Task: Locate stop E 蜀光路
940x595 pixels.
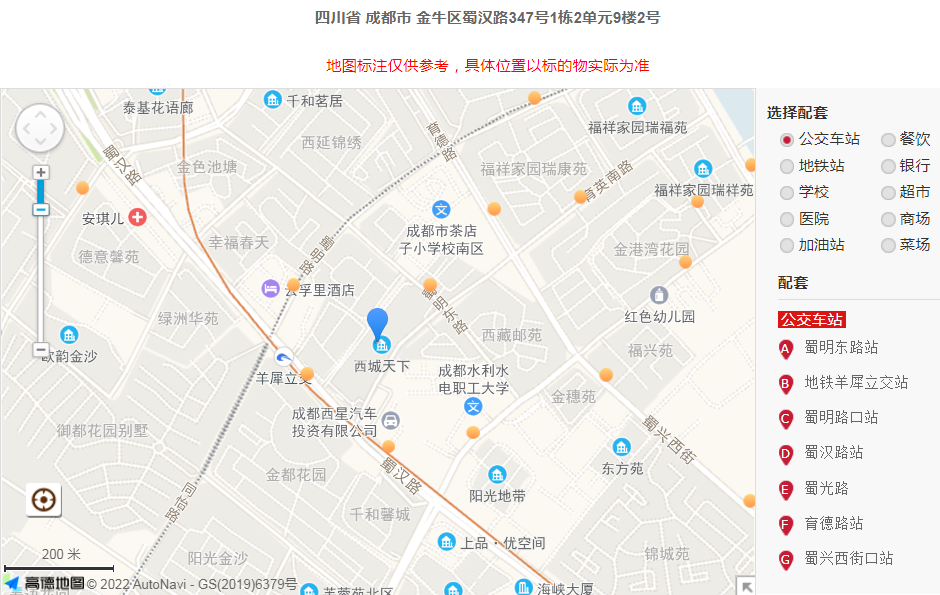Action: pos(826,488)
